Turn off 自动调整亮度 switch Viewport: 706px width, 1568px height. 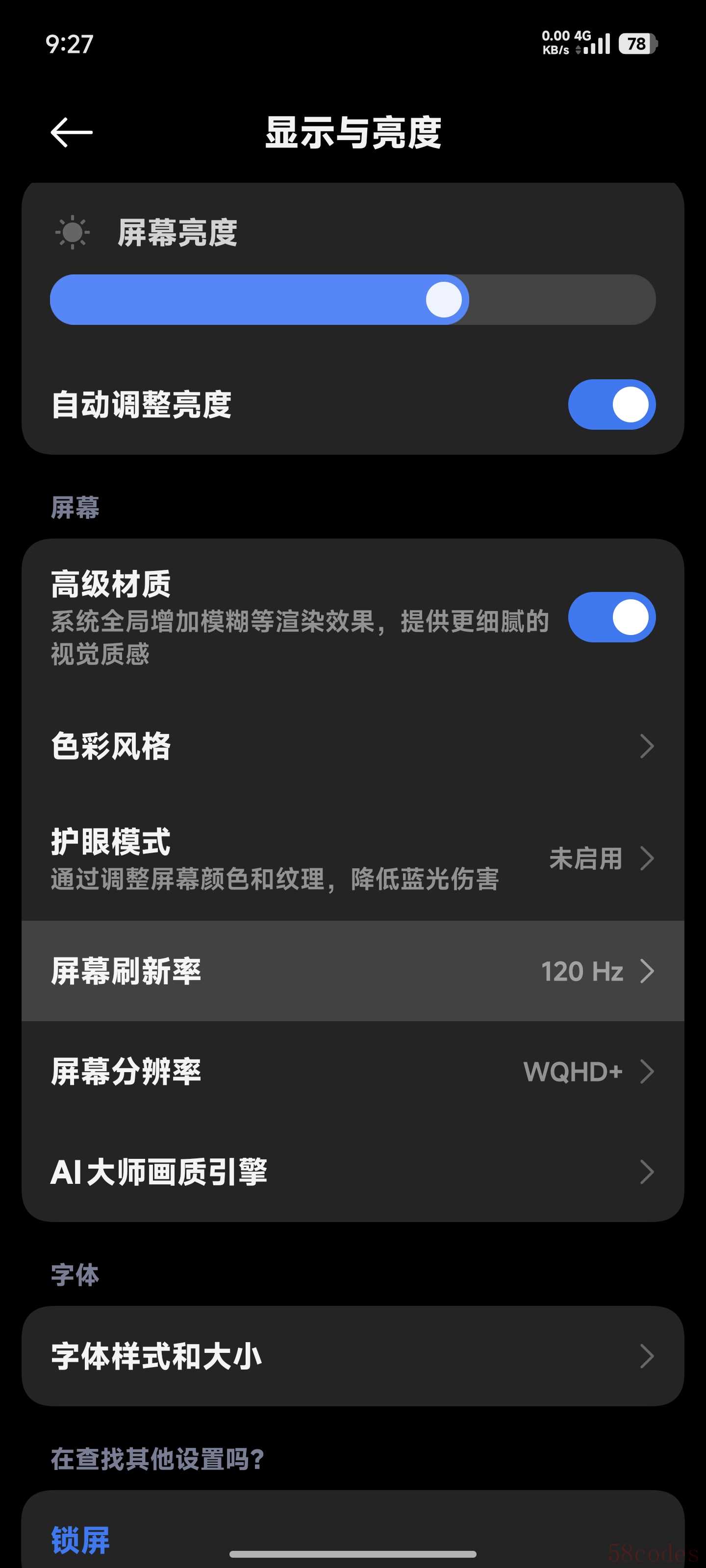point(611,405)
